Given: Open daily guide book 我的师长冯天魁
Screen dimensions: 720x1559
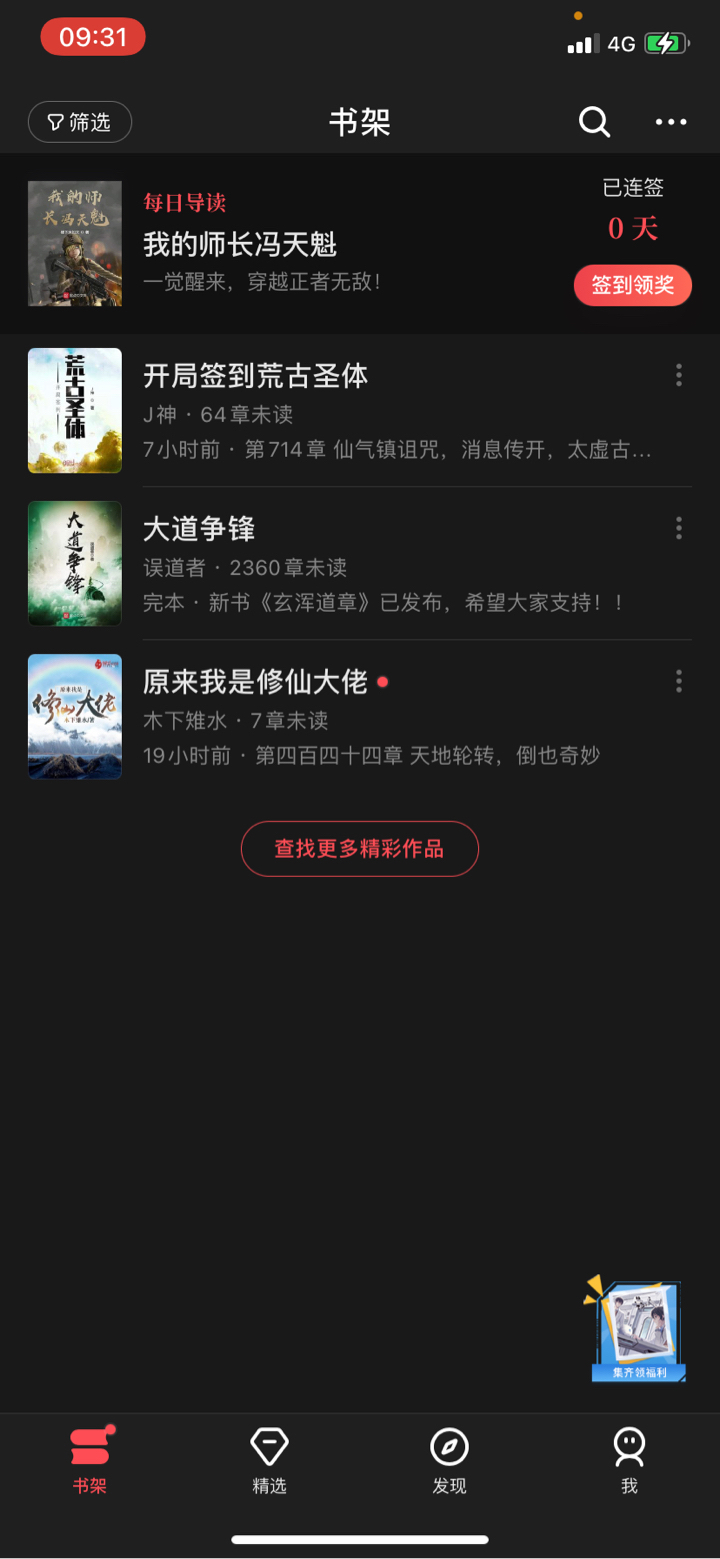Looking at the screenshot, I should coord(240,244).
